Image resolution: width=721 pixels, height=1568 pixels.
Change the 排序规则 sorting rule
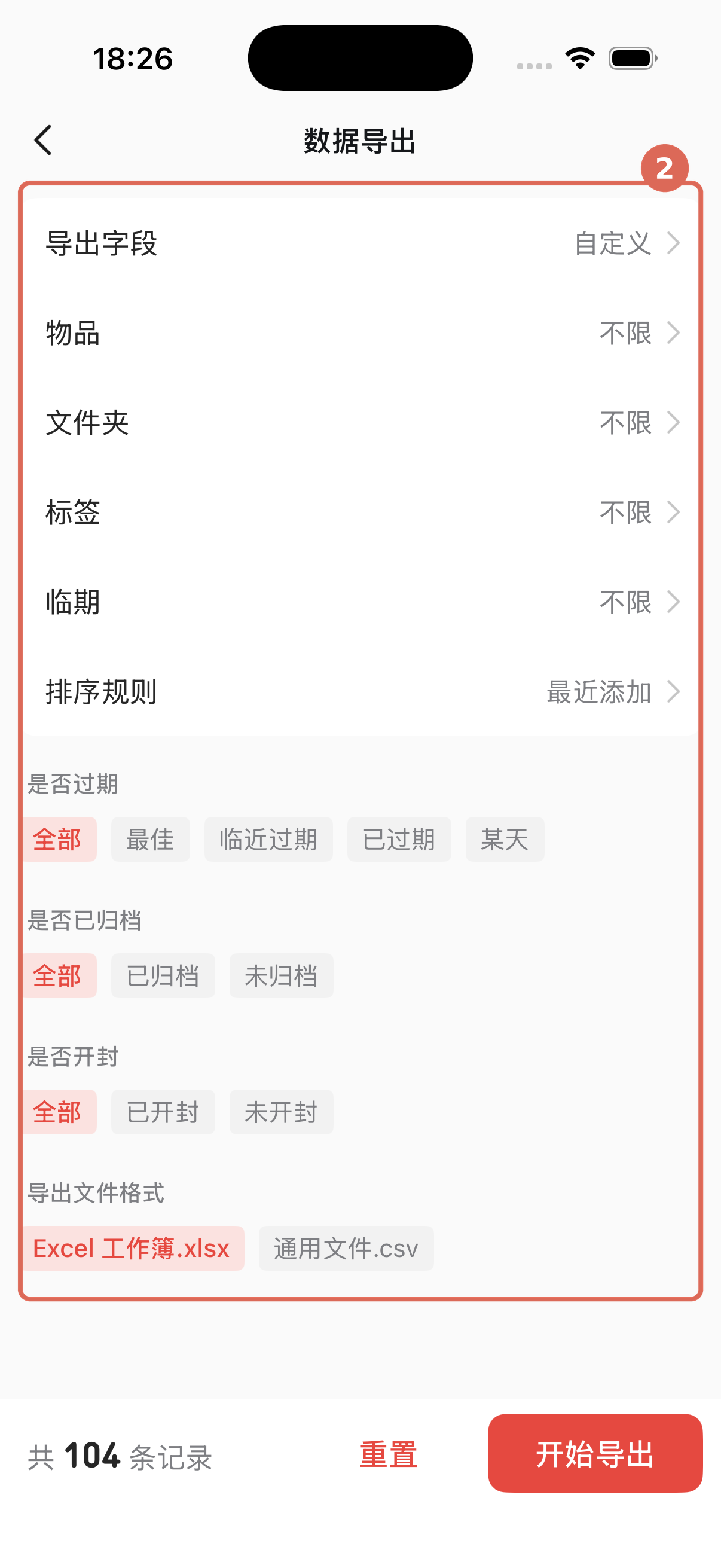(360, 691)
